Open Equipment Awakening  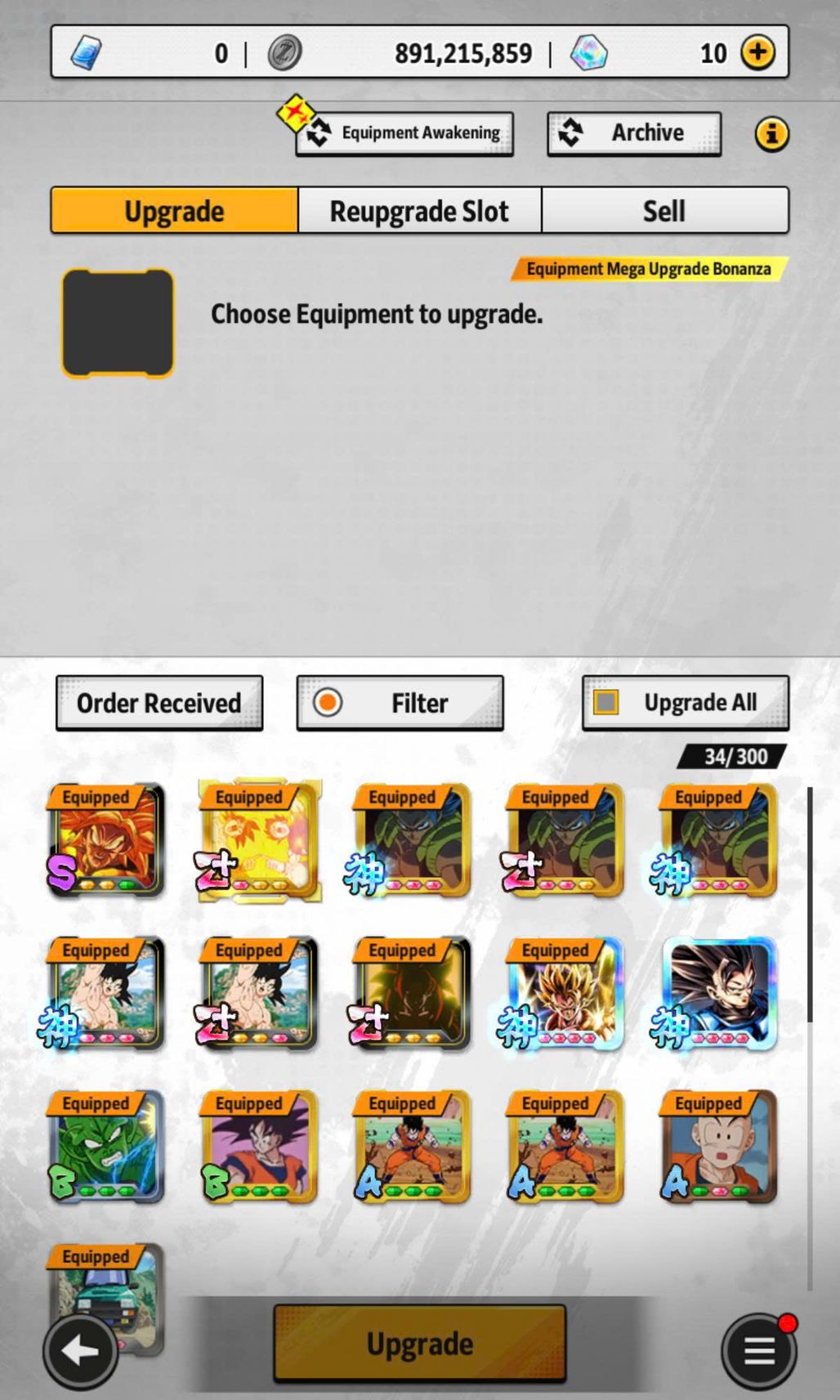click(404, 133)
